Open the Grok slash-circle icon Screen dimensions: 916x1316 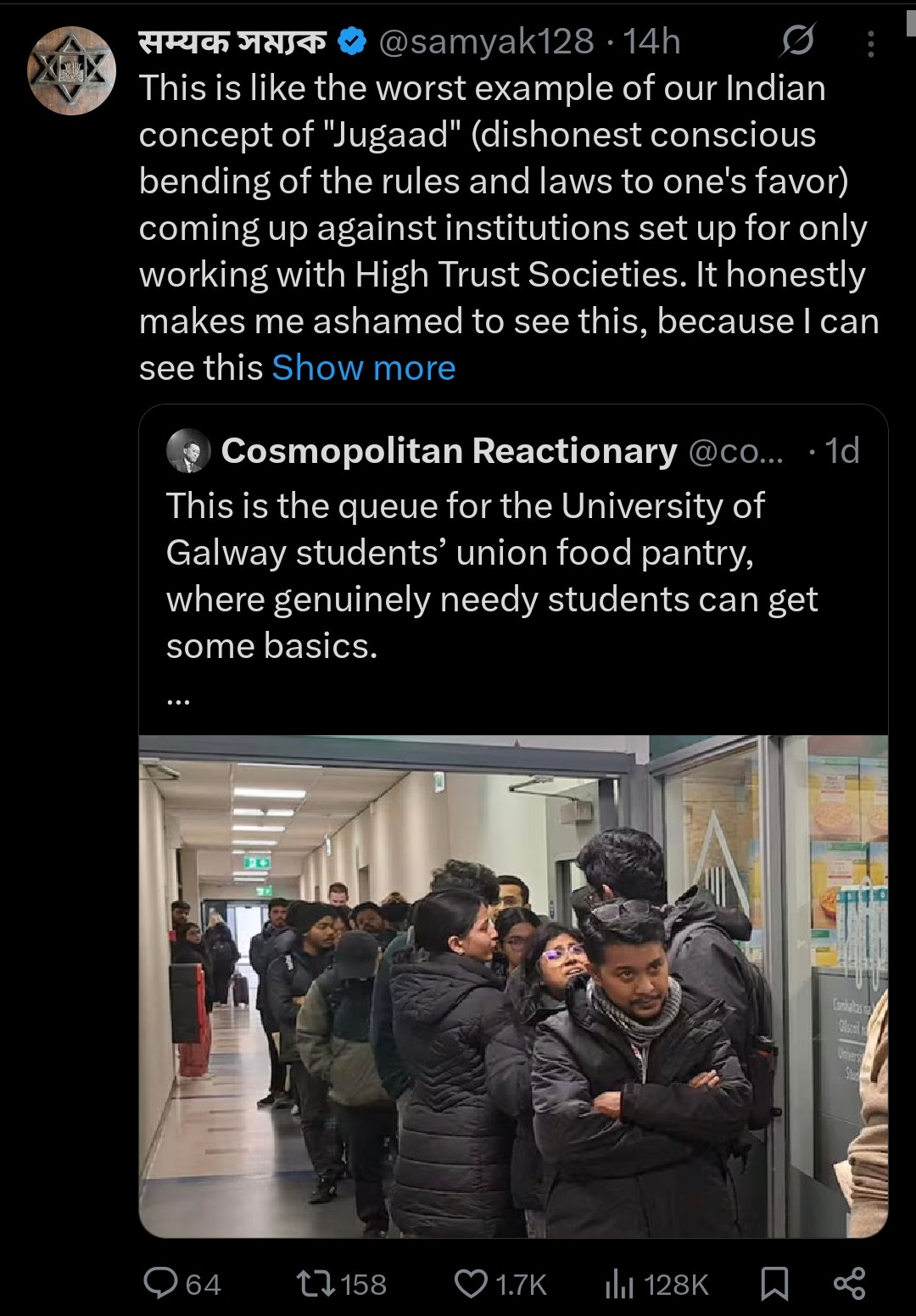pos(796,41)
